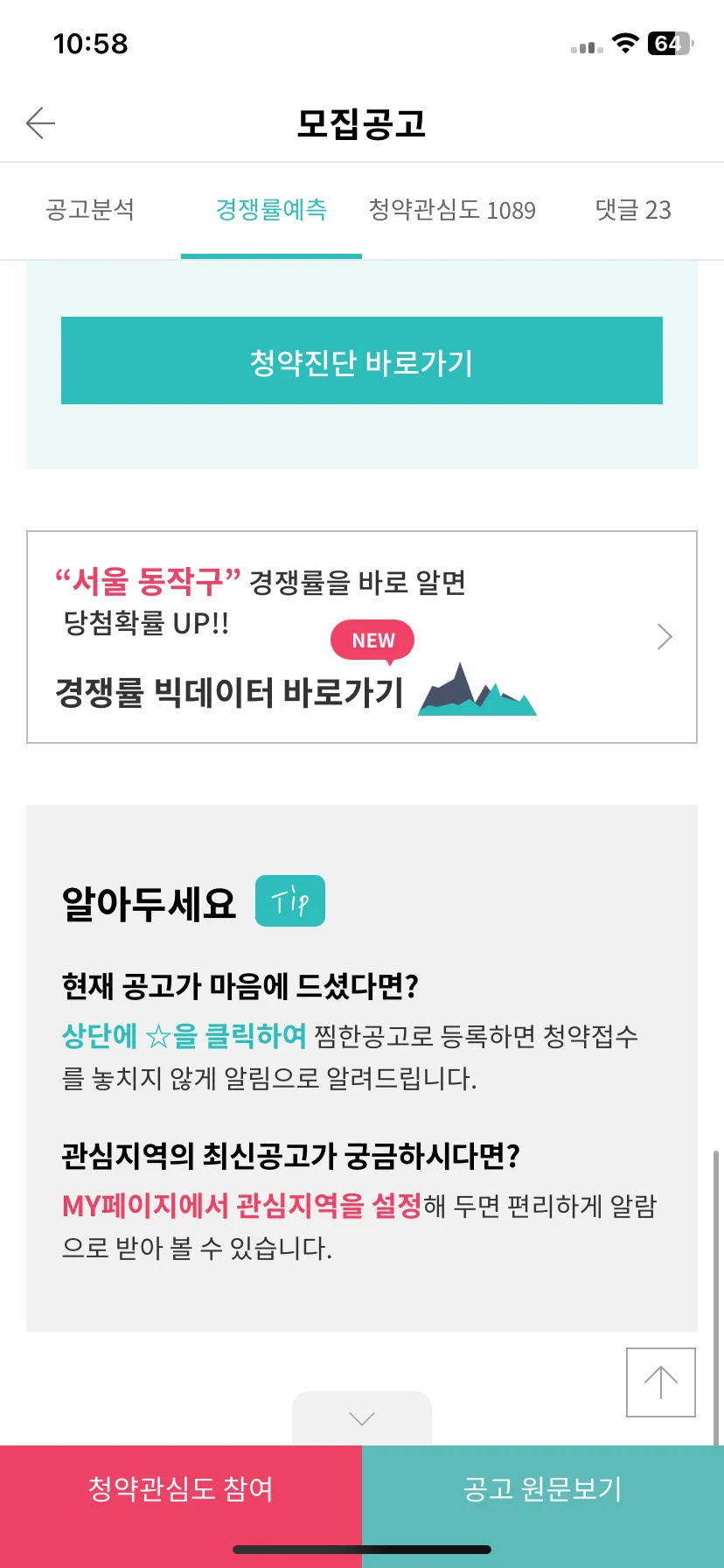Screen dimensions: 724x1568
Task: Tap the 'Tip' badge next to 알아두세요
Action: pyautogui.click(x=291, y=899)
